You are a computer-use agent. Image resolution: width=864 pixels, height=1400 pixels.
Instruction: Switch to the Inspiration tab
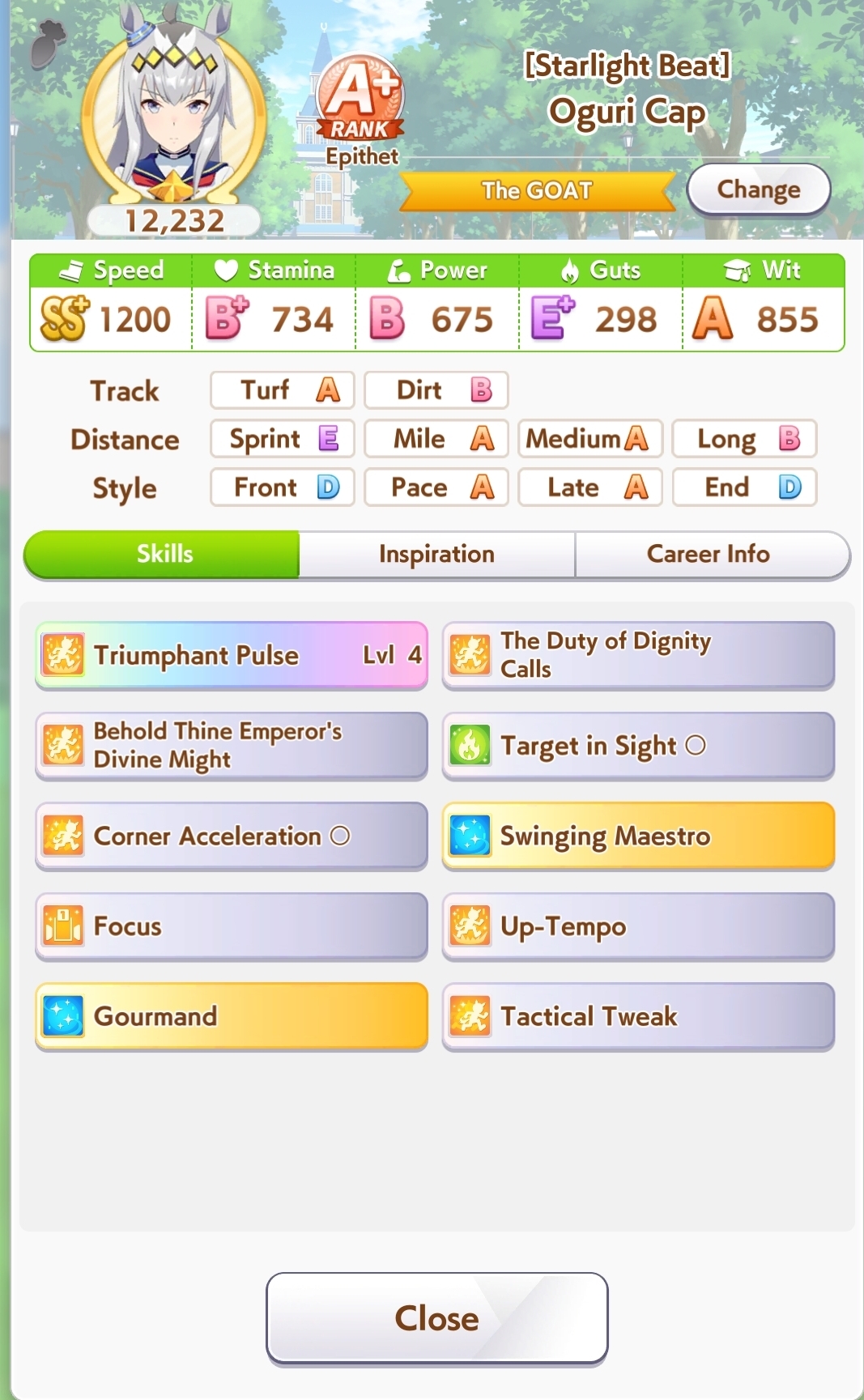point(436,555)
